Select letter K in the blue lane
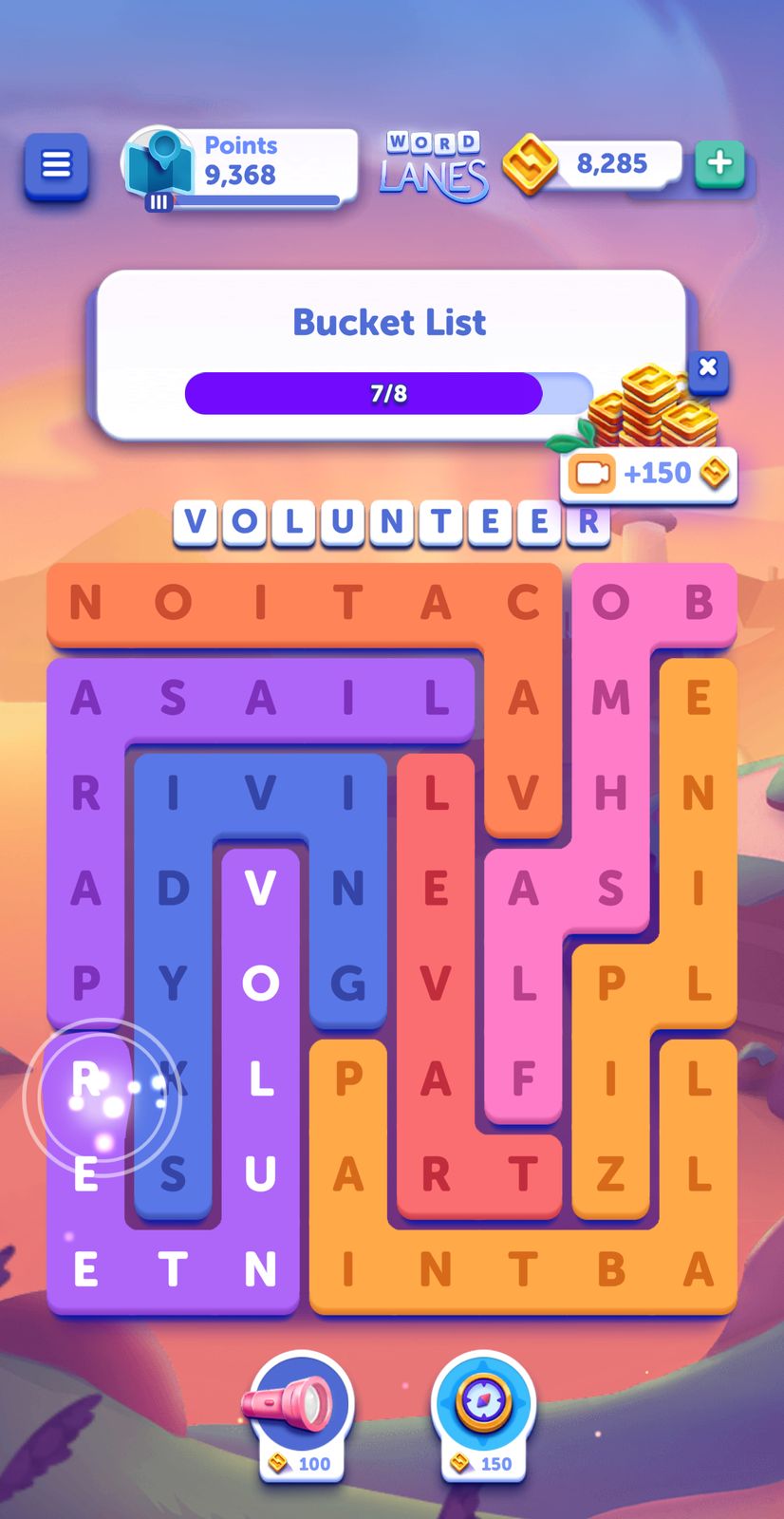The width and height of the screenshot is (784, 1519). tap(174, 1078)
